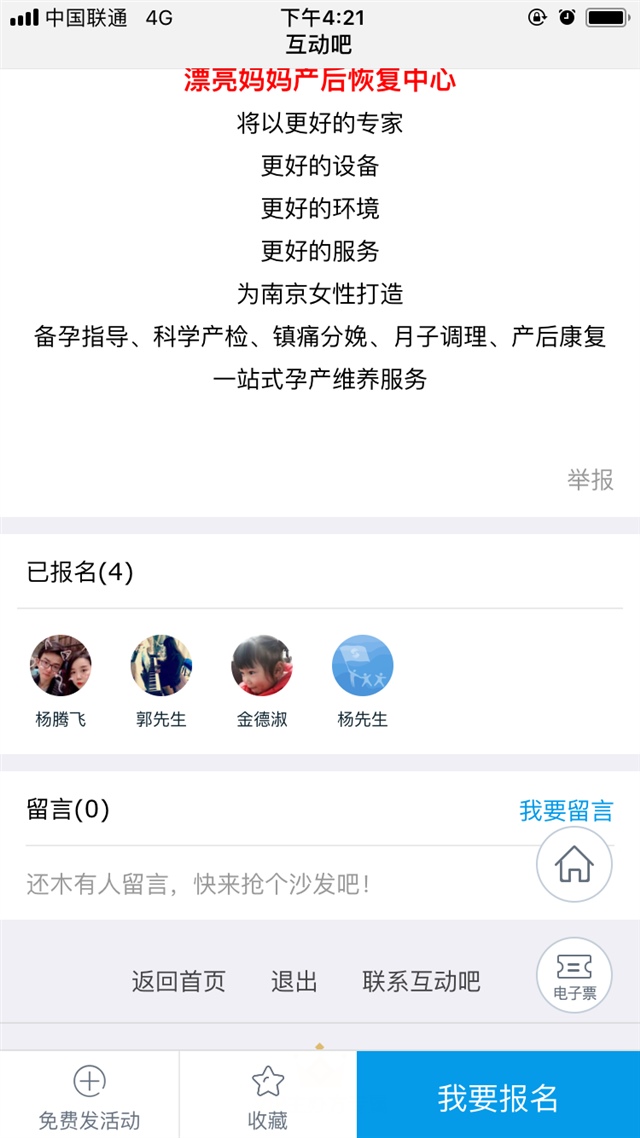Tap the 返回首页 link
This screenshot has height=1138, width=640.
coord(179,982)
